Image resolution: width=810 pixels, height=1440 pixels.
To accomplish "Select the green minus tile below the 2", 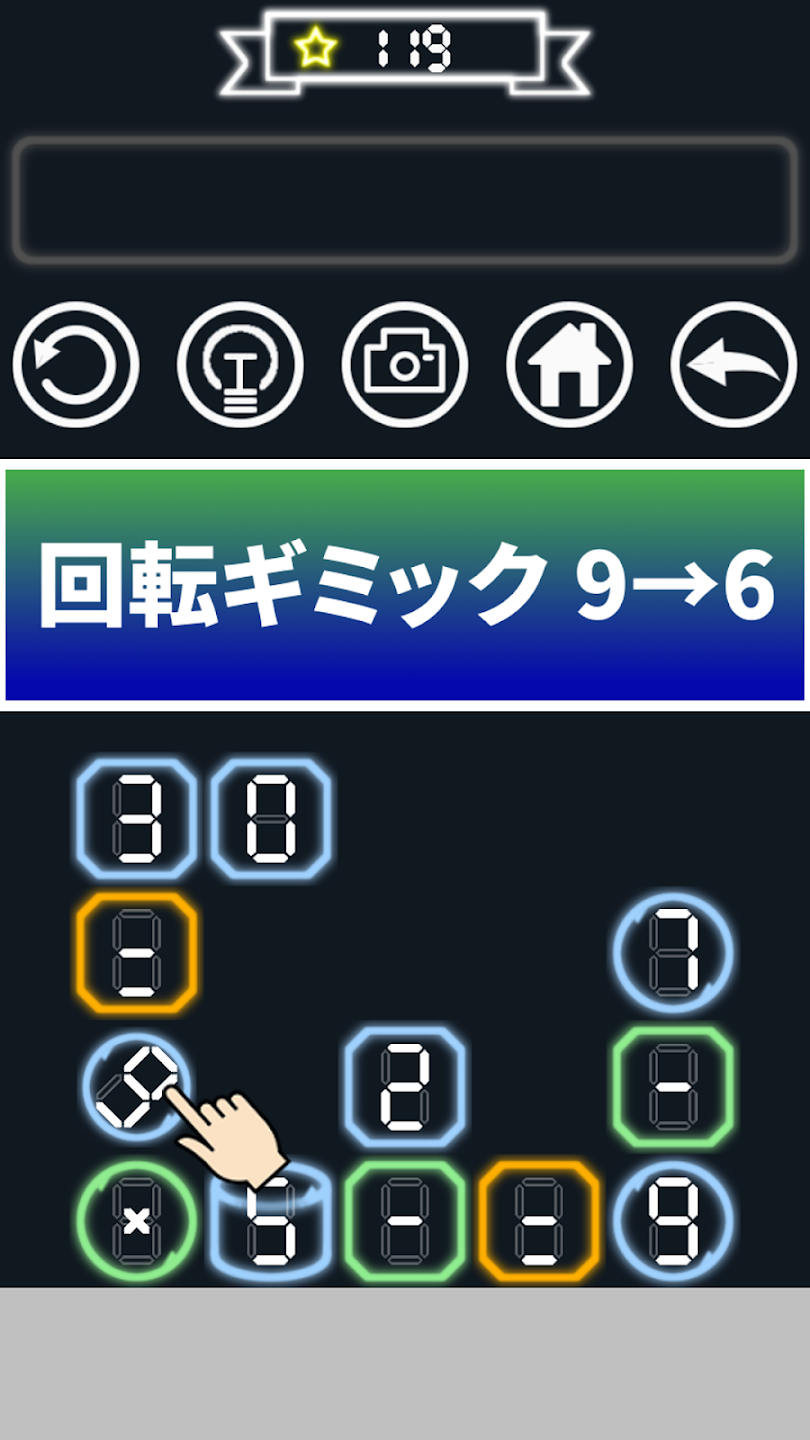I will [x=405, y=1221].
